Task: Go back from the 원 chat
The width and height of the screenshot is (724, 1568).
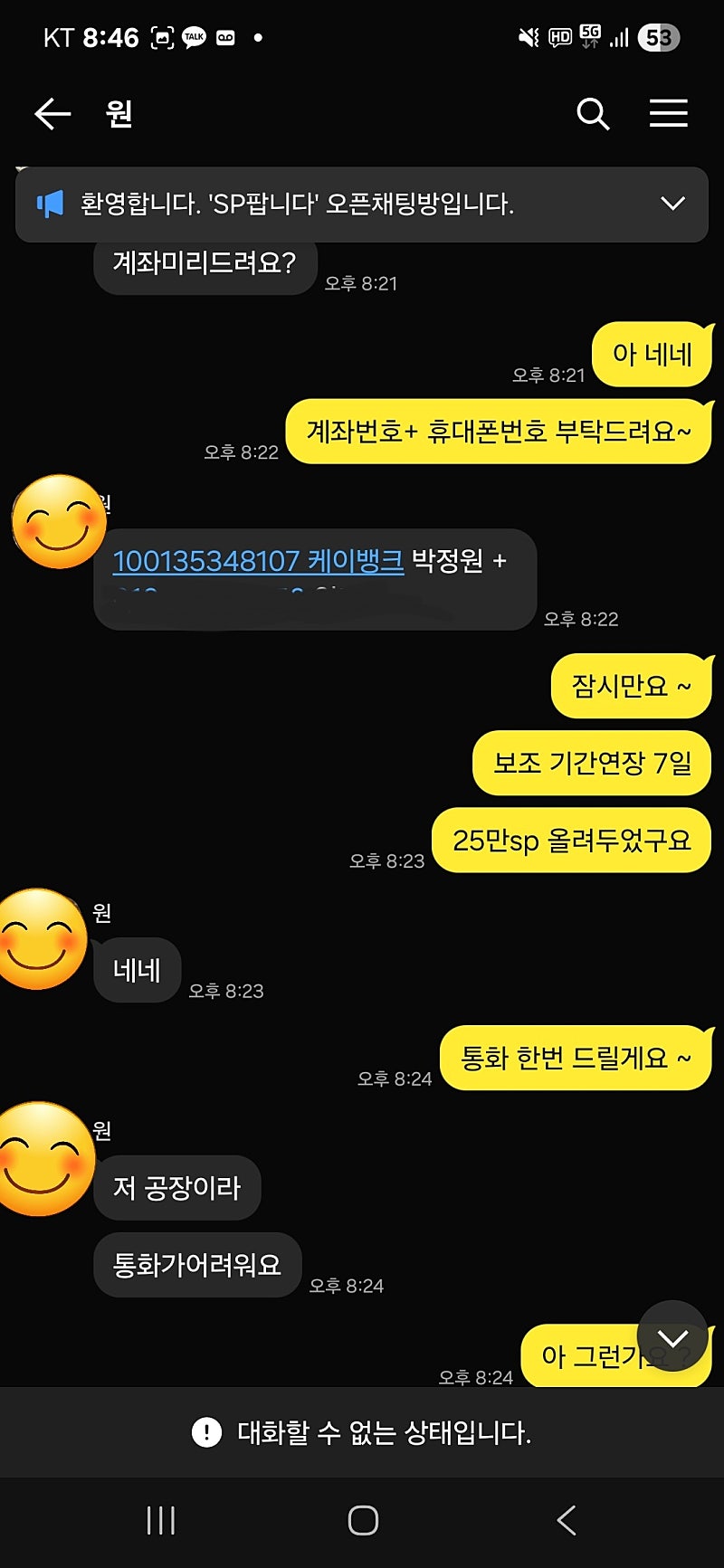Action: [52, 113]
